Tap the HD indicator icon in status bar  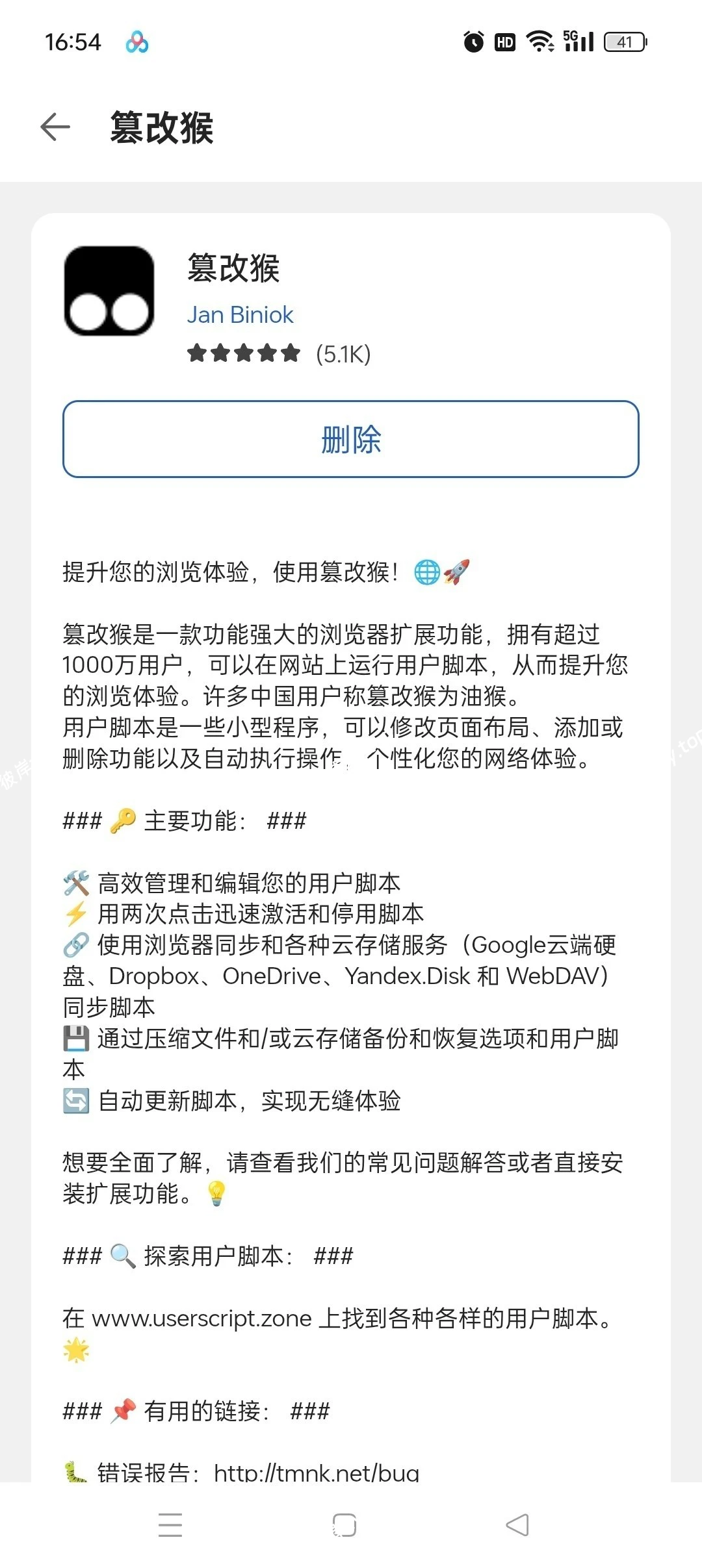505,41
